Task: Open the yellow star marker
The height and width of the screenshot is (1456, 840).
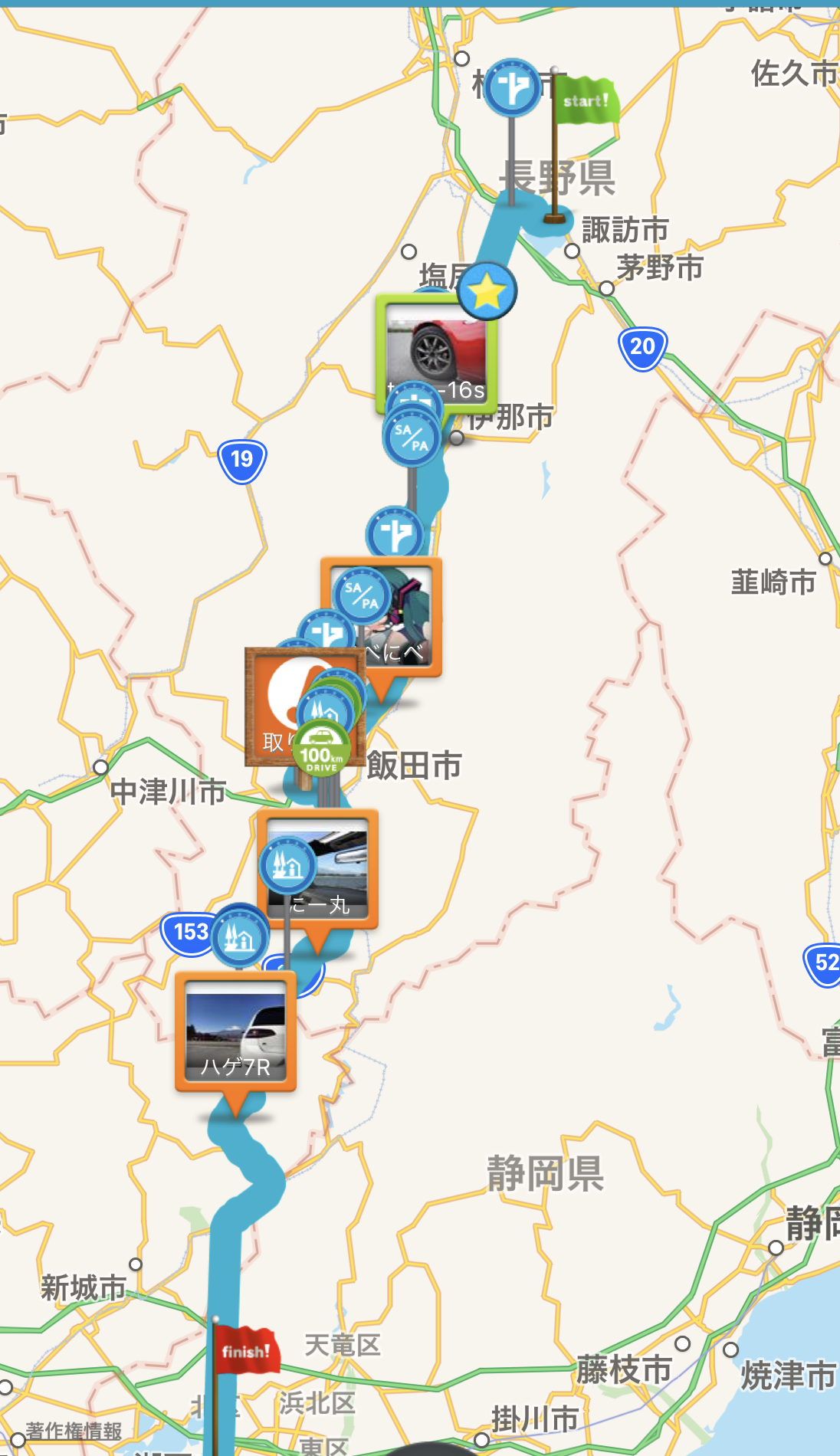Action: click(x=487, y=291)
